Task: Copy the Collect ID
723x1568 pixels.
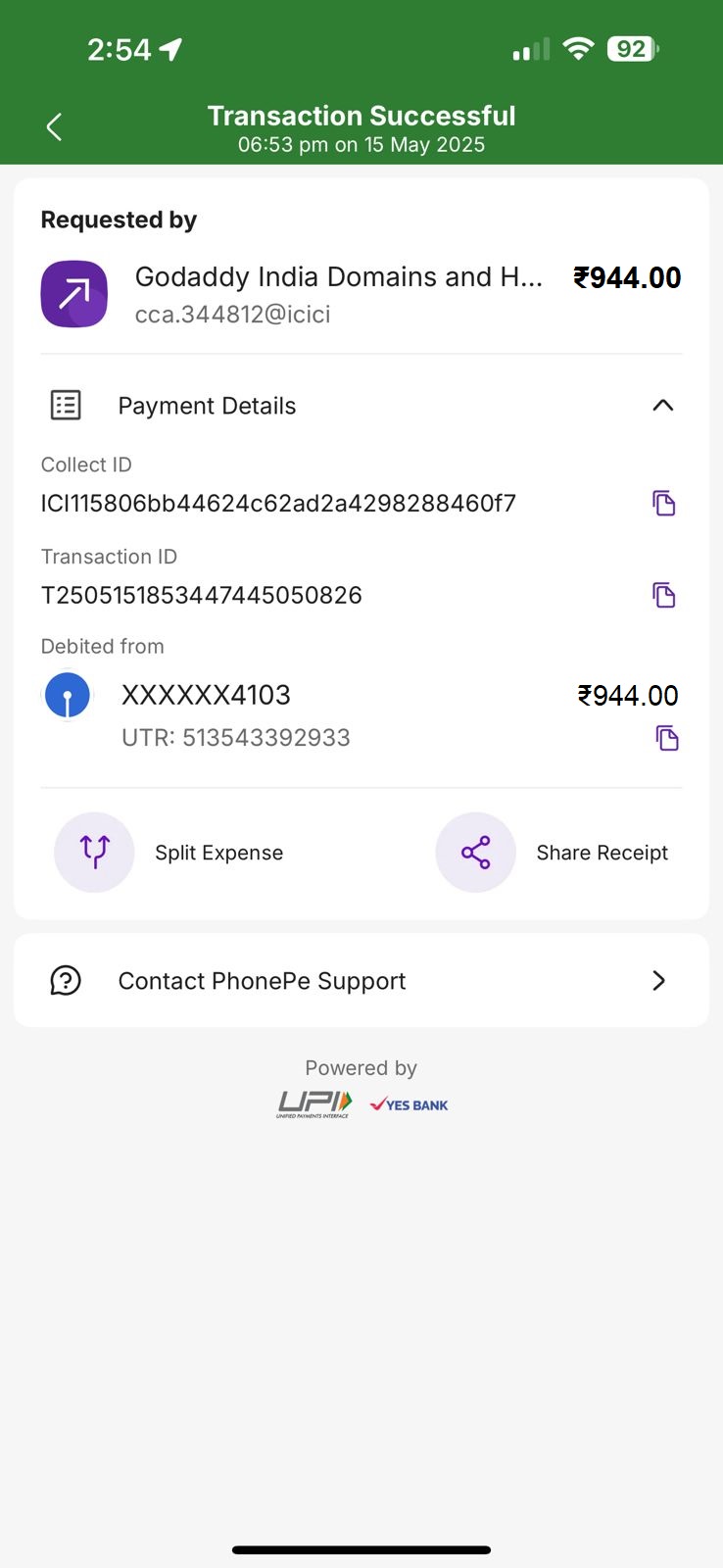Action: pos(664,503)
